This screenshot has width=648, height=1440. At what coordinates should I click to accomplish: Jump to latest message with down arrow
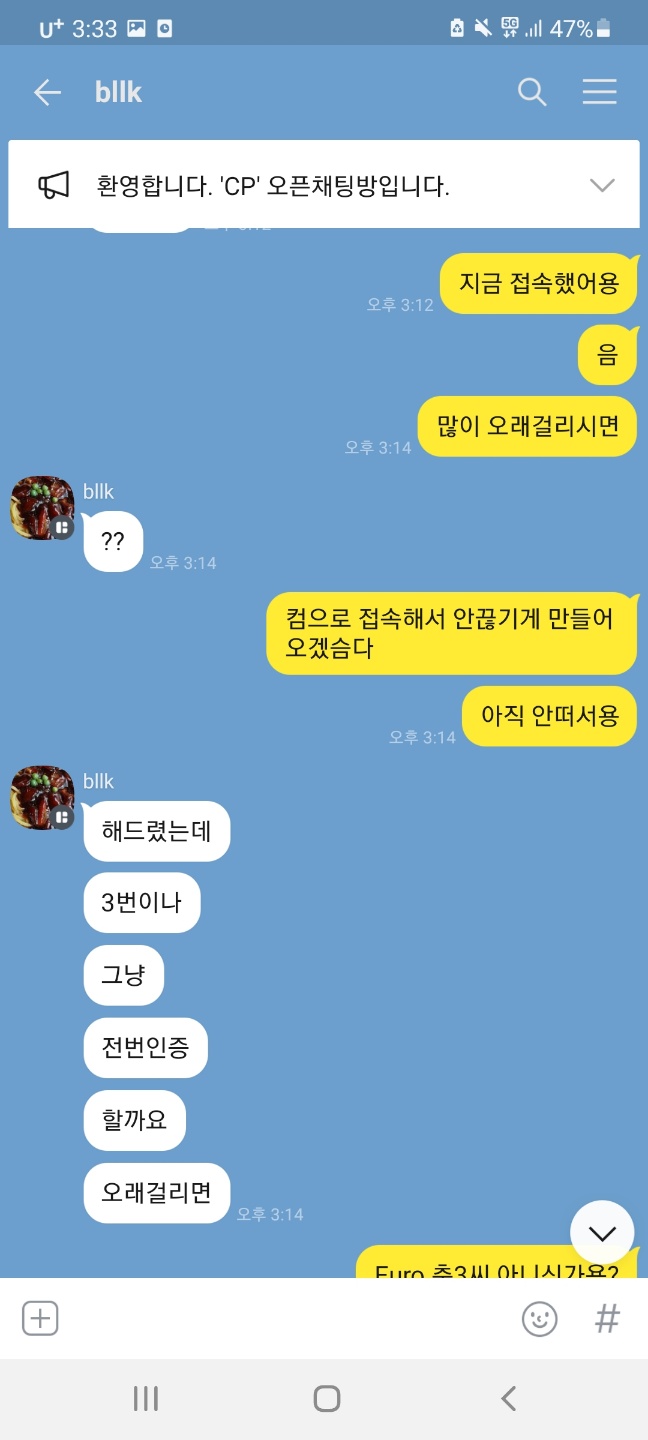601,1233
